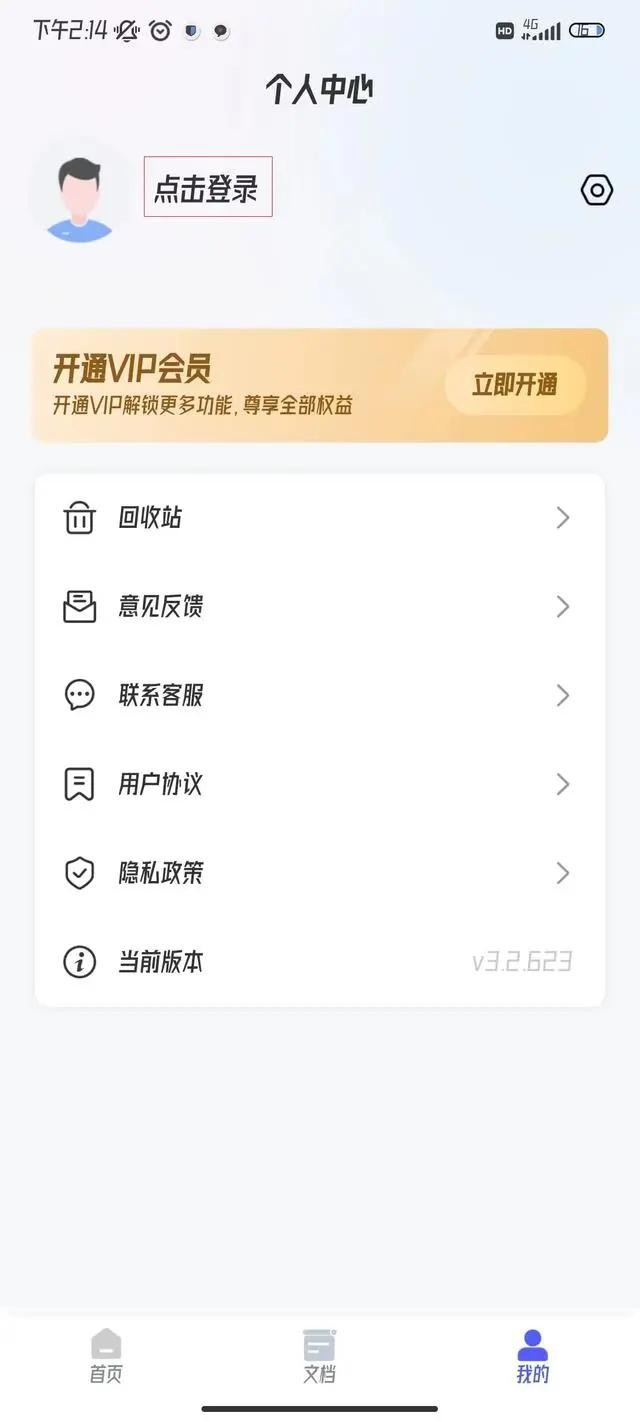640x1422 pixels.
Task: Select the 我的 profile tab
Action: pyautogui.click(x=532, y=1356)
